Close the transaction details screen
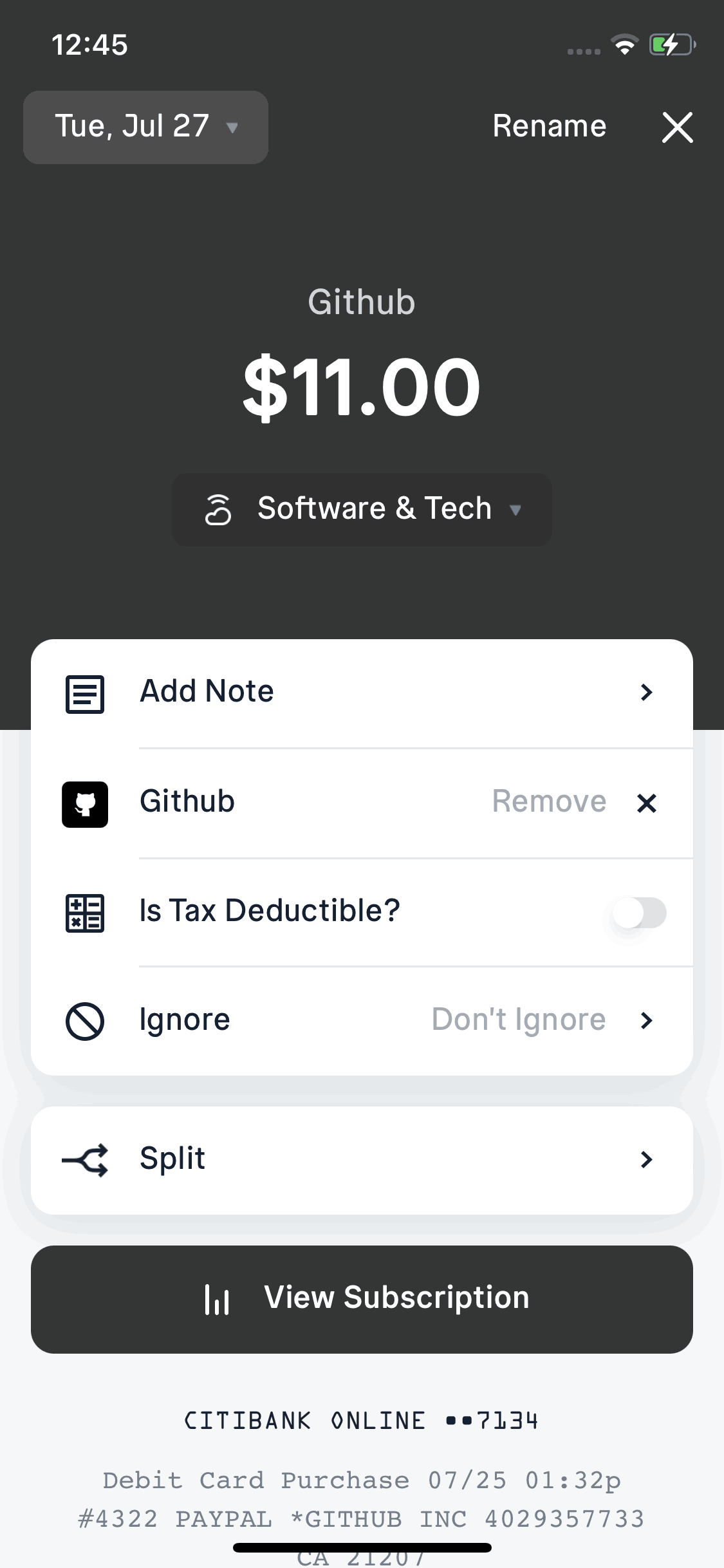 tap(677, 127)
